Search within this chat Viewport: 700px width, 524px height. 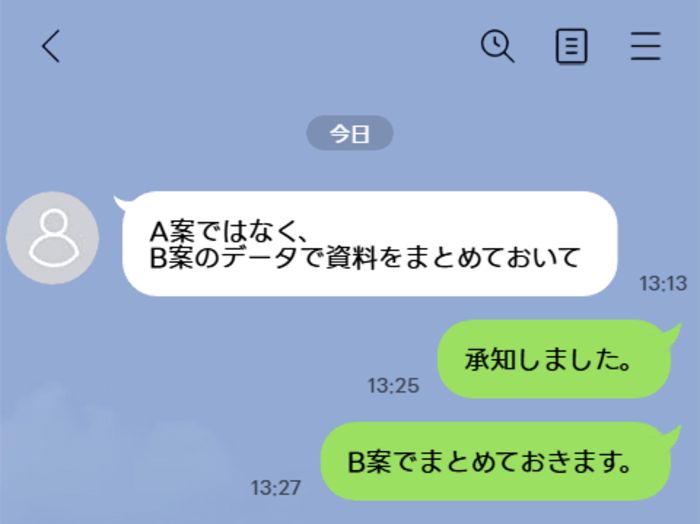coord(497,46)
